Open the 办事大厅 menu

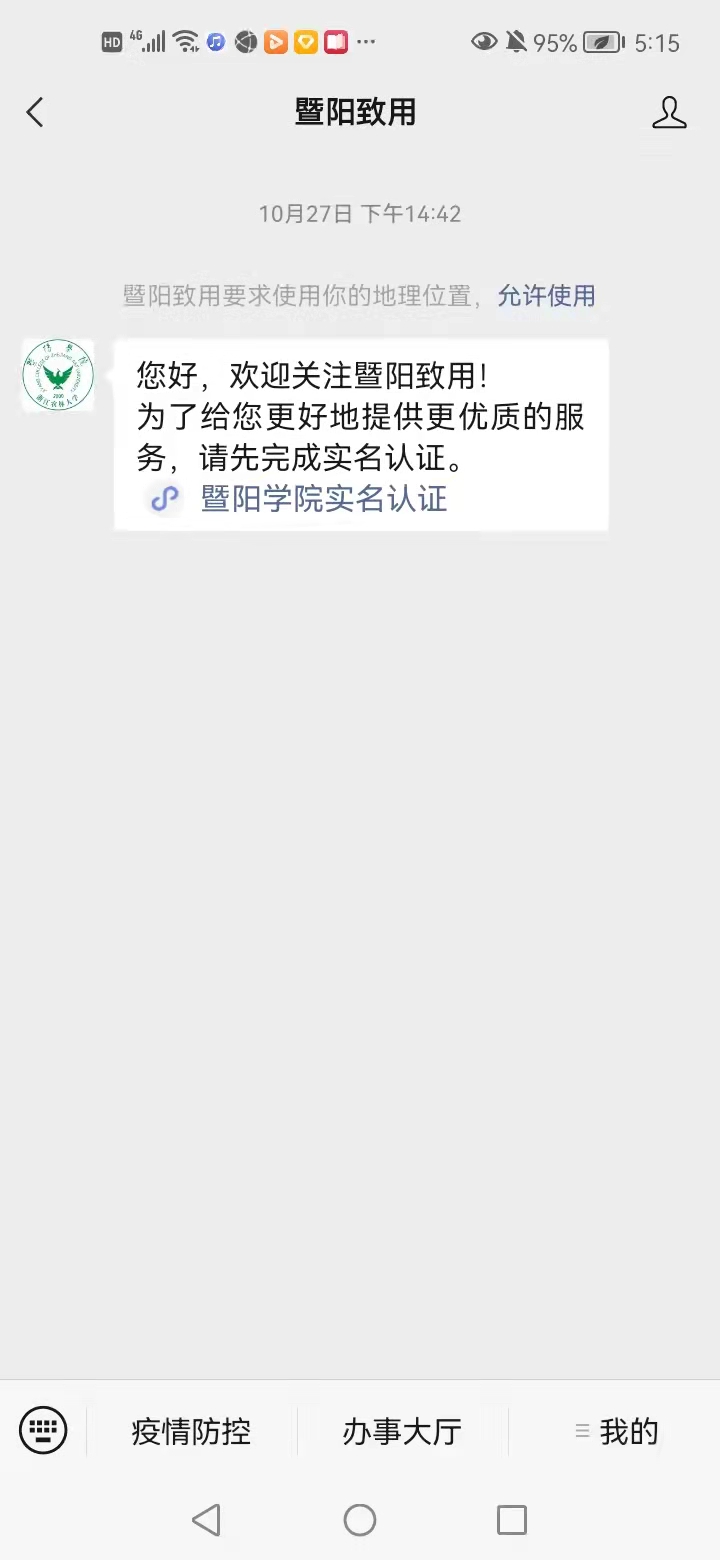click(x=402, y=1432)
